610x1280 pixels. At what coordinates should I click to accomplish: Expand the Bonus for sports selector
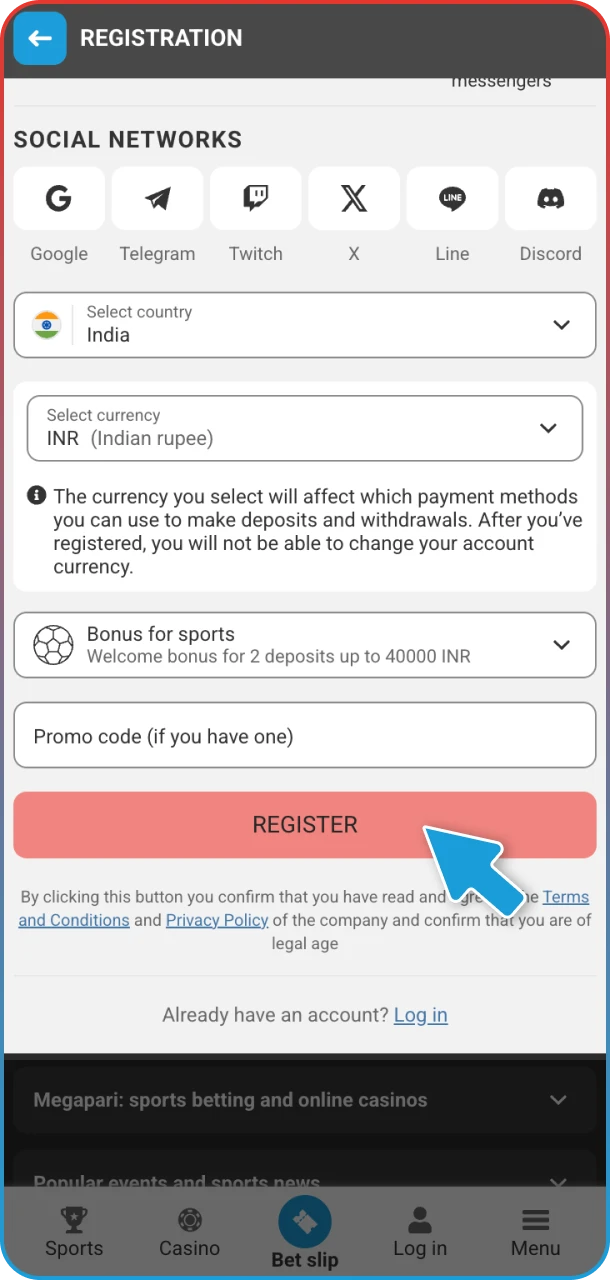click(x=304, y=645)
